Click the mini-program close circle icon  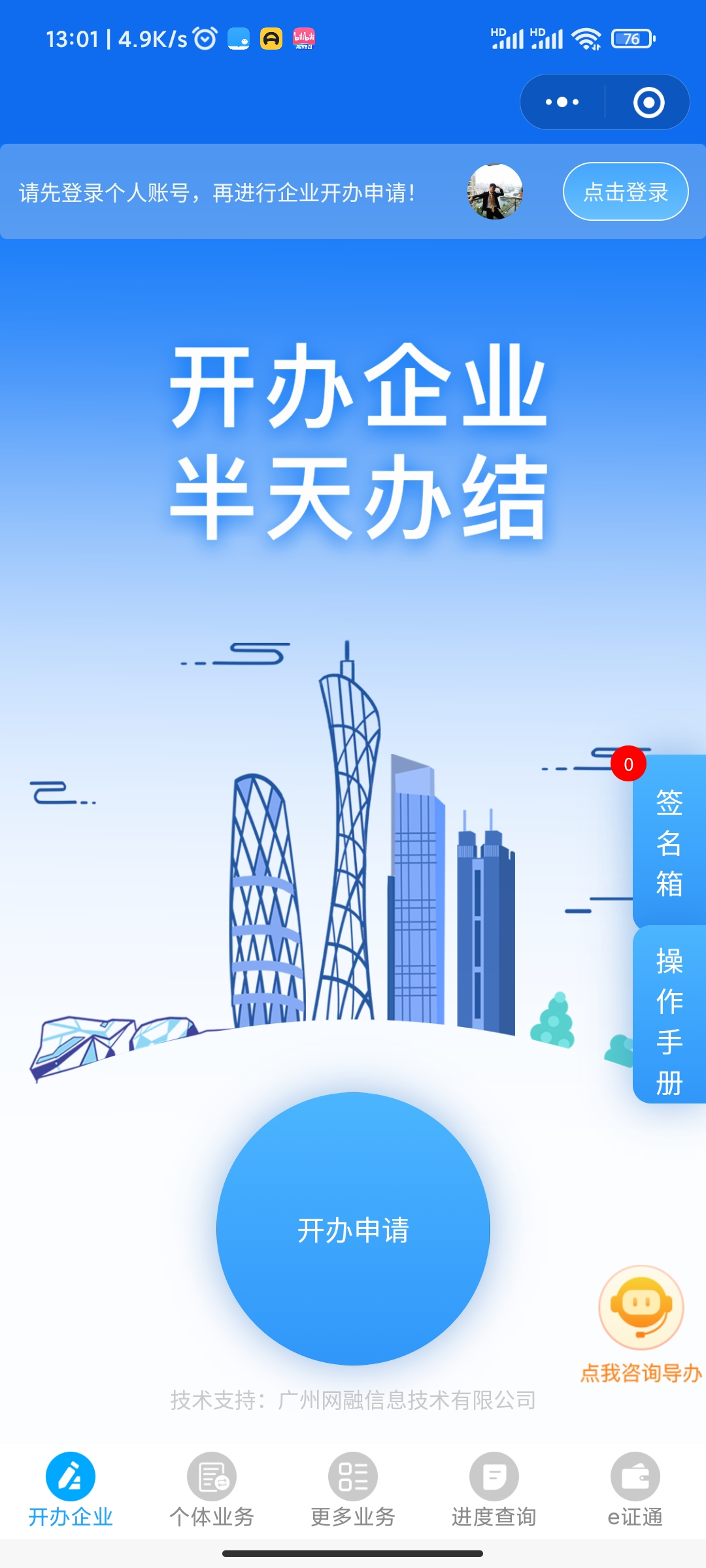649,101
